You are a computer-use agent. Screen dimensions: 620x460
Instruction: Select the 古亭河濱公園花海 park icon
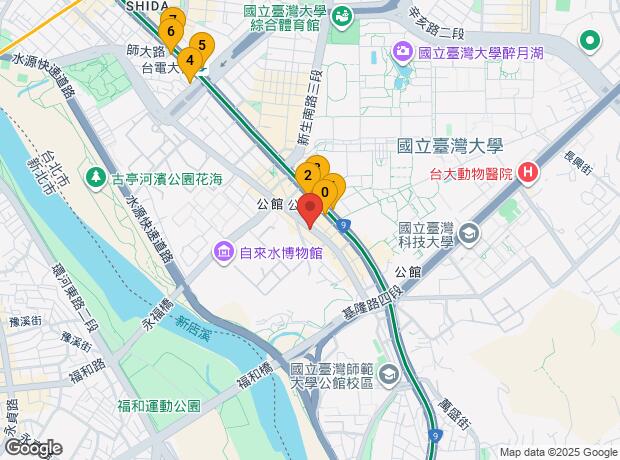[96, 178]
